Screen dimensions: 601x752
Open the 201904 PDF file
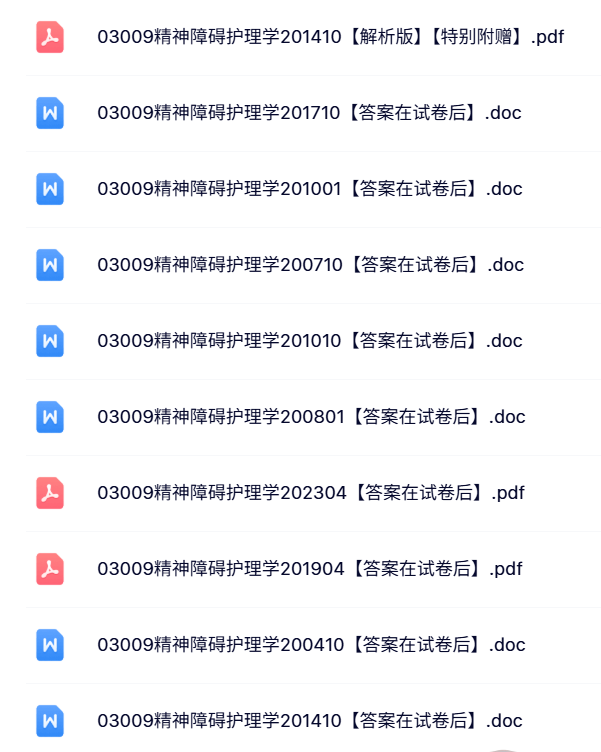[x=309, y=569]
